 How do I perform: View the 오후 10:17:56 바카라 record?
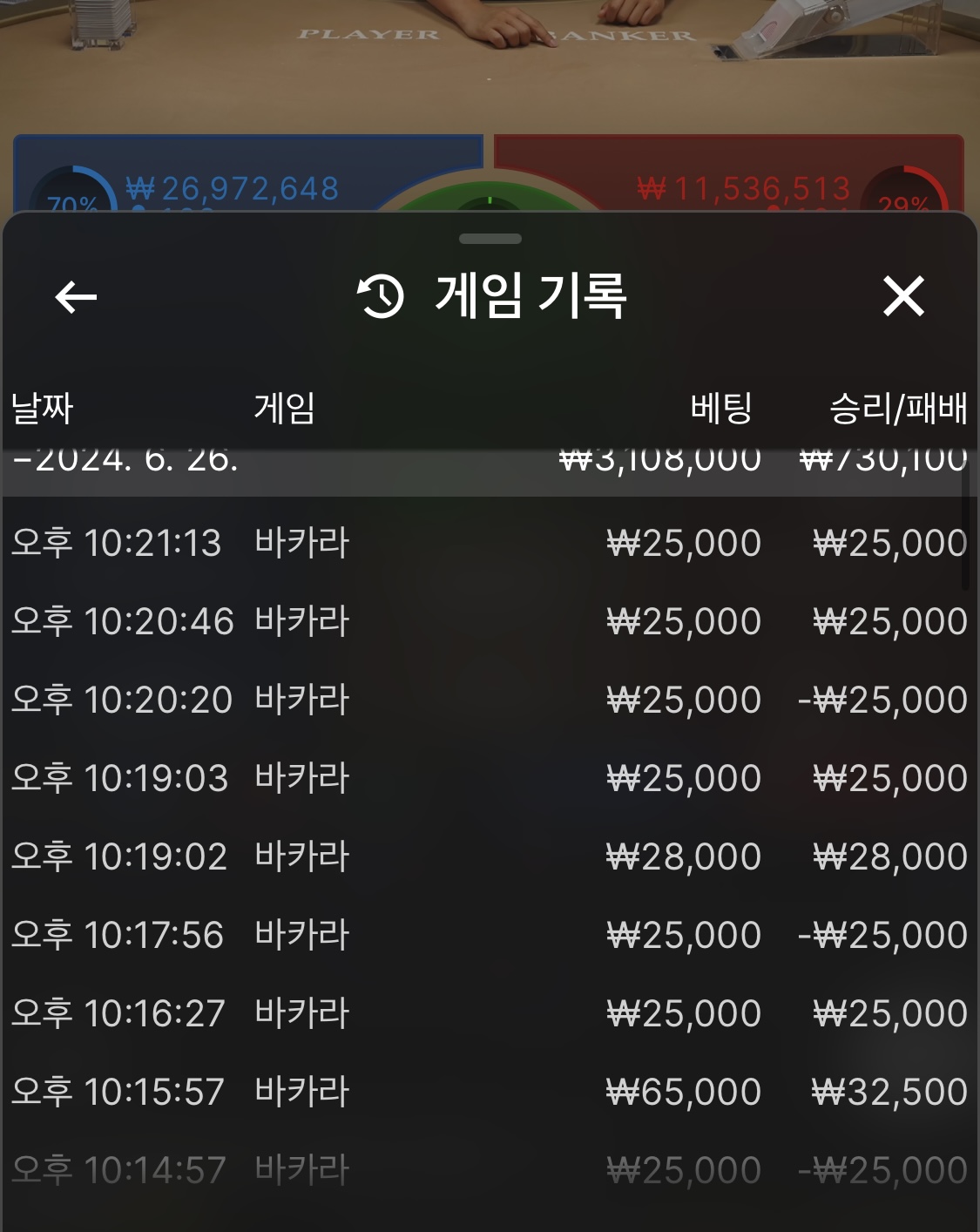[x=490, y=936]
